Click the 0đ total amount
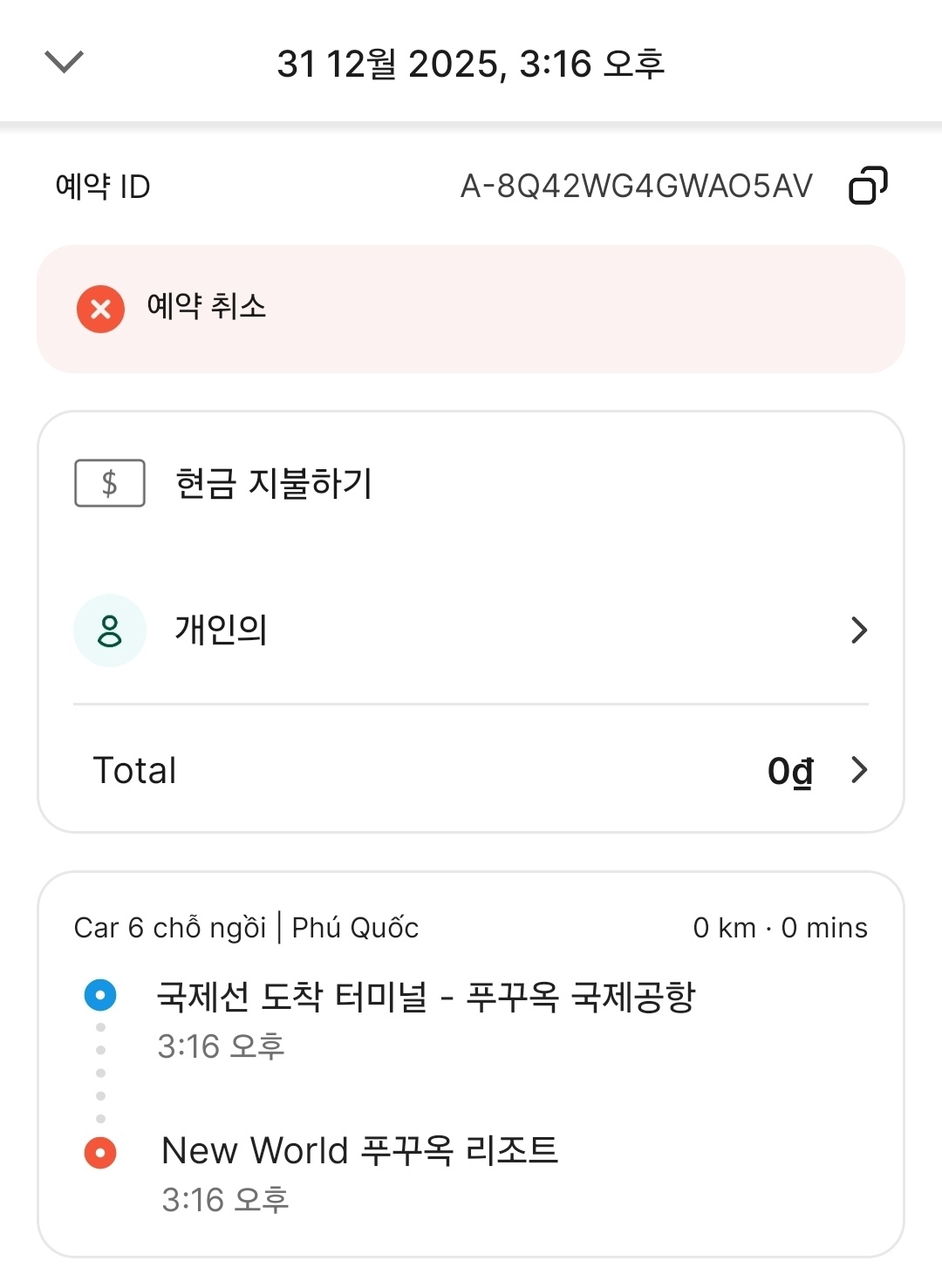942x1288 pixels. pyautogui.click(x=789, y=770)
